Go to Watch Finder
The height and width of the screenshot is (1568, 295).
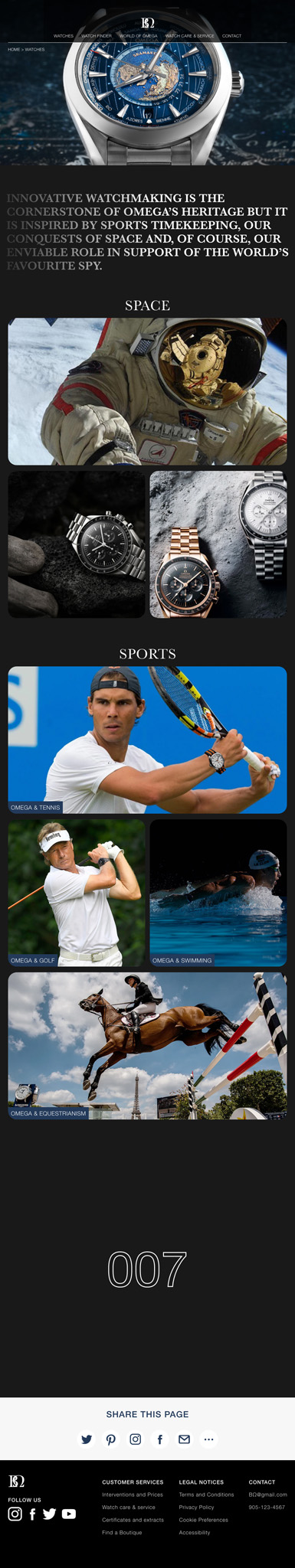pos(97,36)
